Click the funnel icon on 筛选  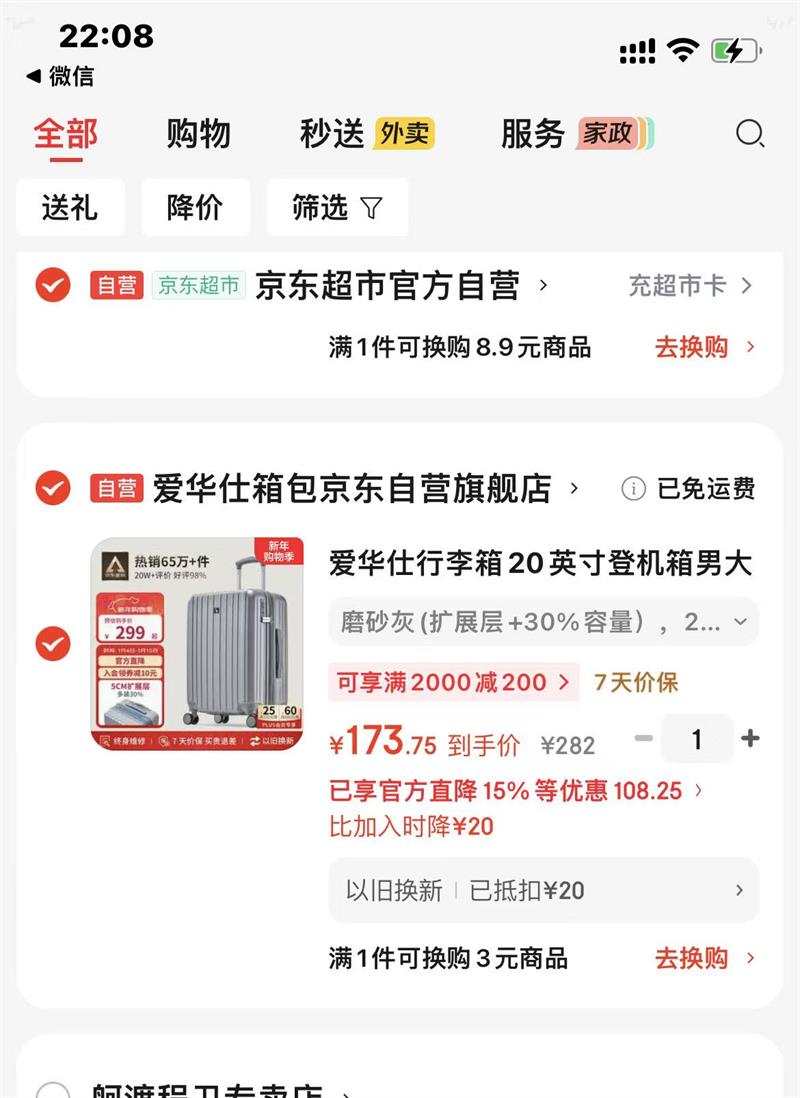click(x=374, y=208)
